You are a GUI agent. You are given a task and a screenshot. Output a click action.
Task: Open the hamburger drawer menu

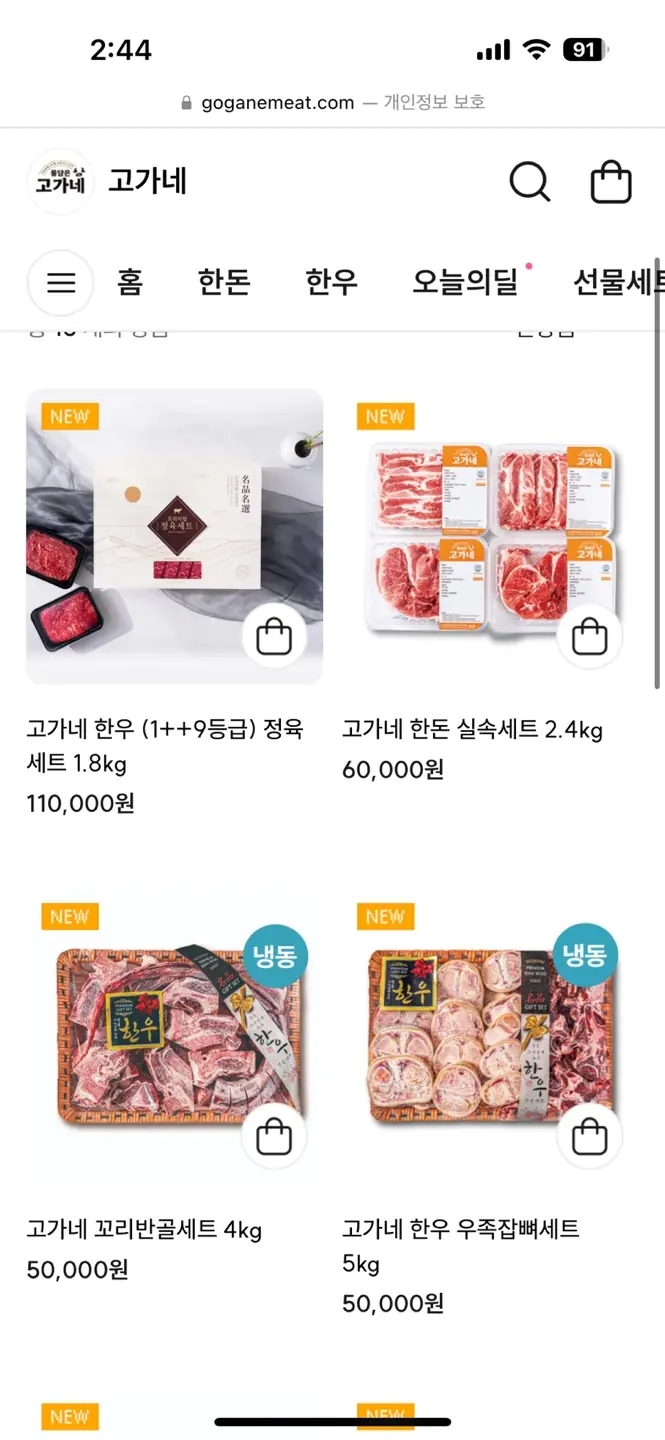[61, 283]
